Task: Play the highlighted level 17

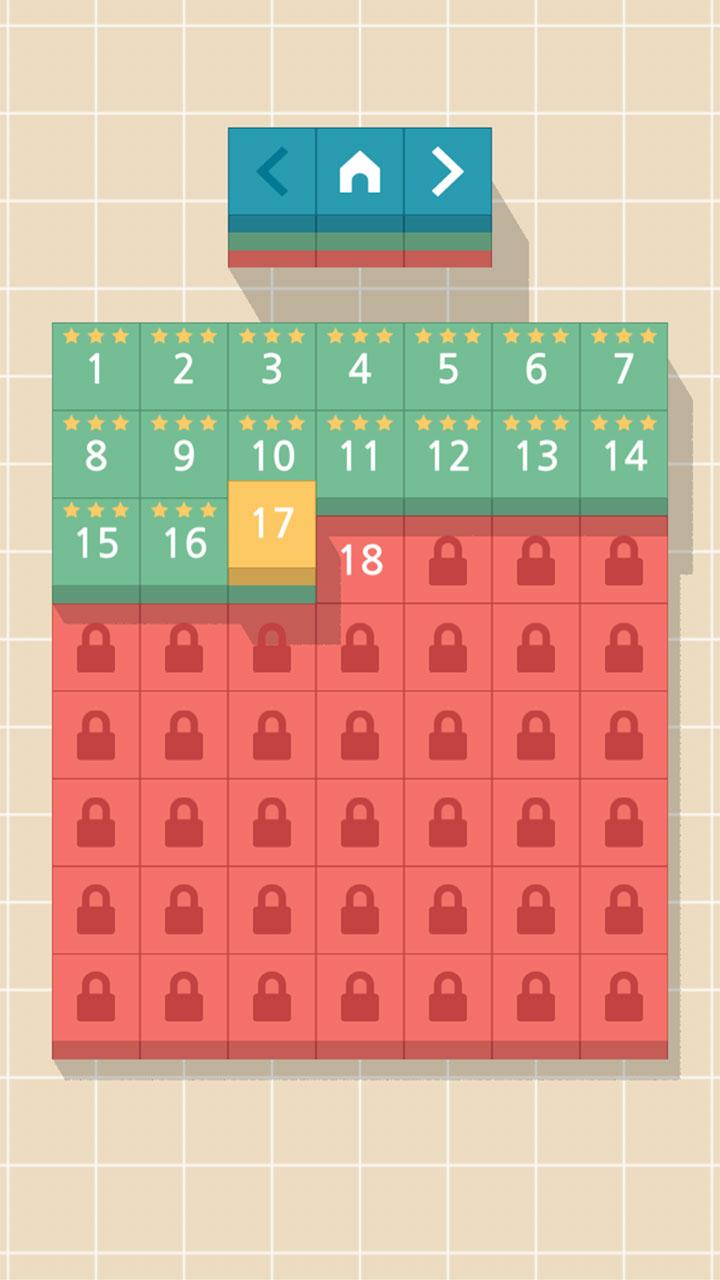Action: 272,525
